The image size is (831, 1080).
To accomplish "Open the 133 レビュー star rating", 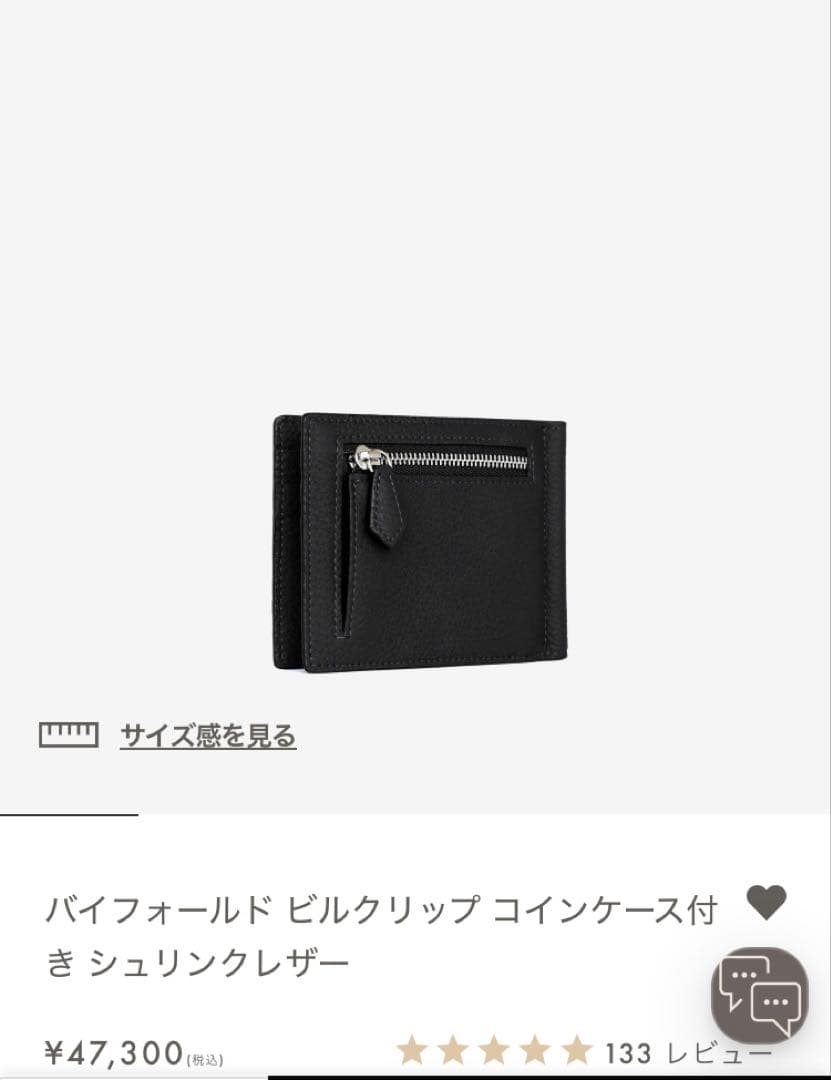I will tap(584, 1051).
